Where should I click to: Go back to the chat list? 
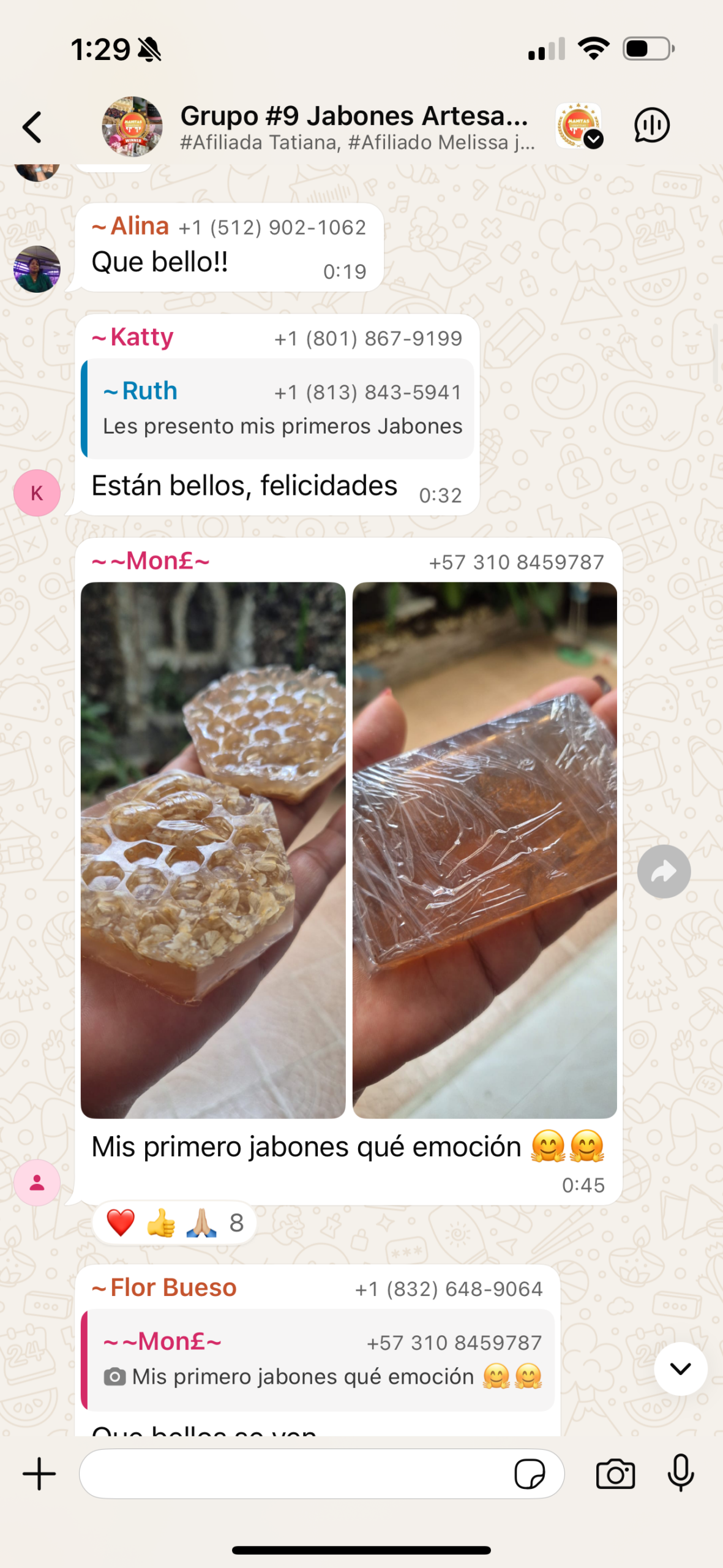click(32, 127)
